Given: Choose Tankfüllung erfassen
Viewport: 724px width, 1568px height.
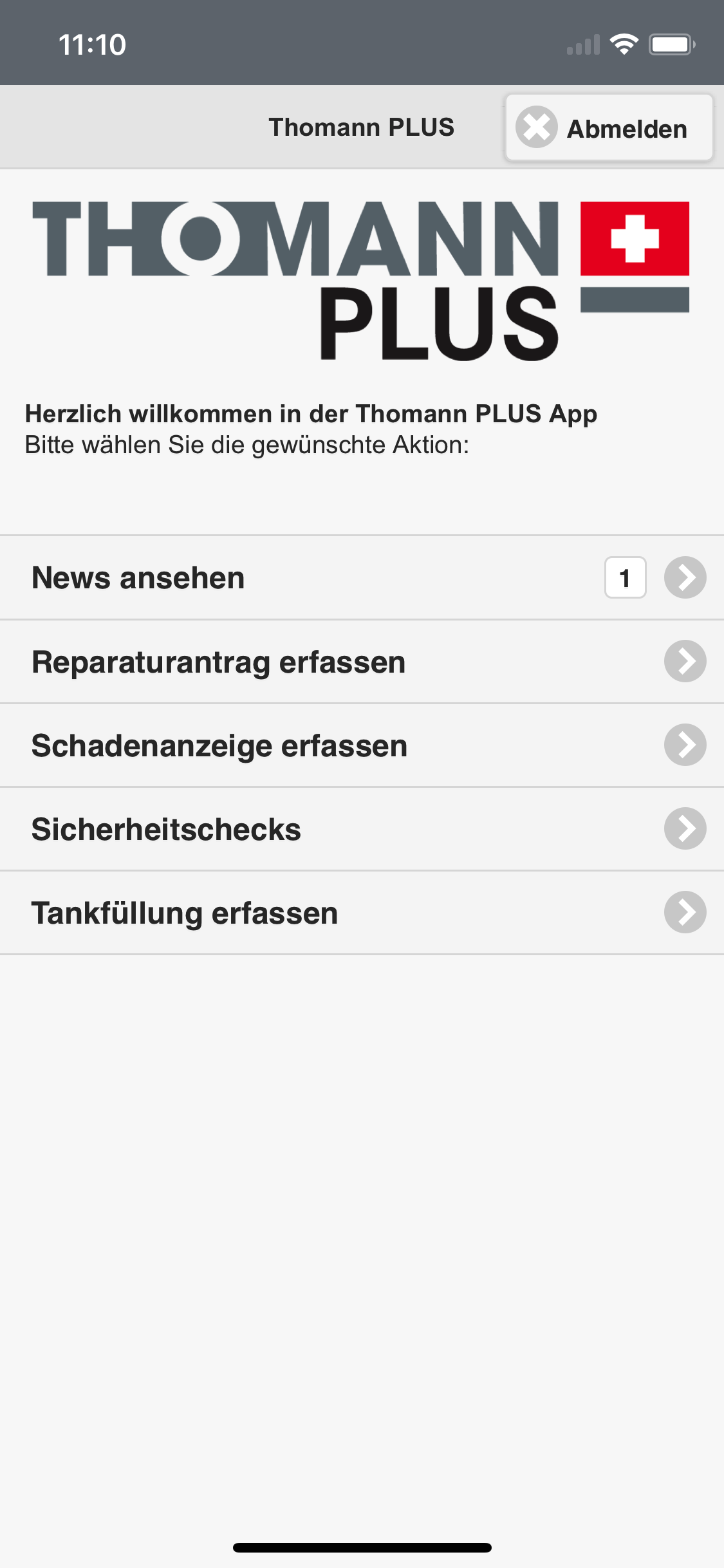Looking at the screenshot, I should 360,913.
